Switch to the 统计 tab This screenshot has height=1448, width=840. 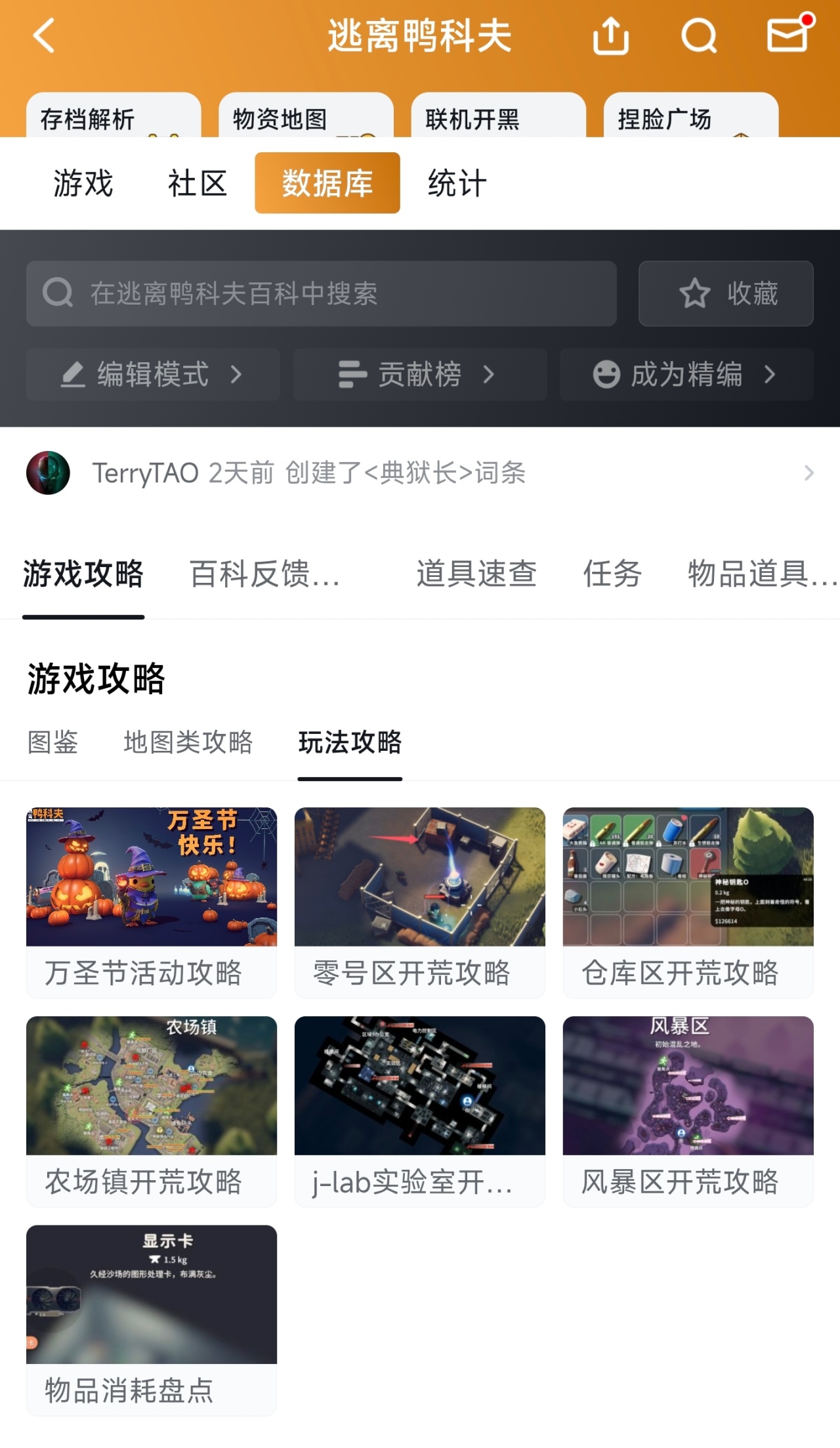[x=457, y=183]
